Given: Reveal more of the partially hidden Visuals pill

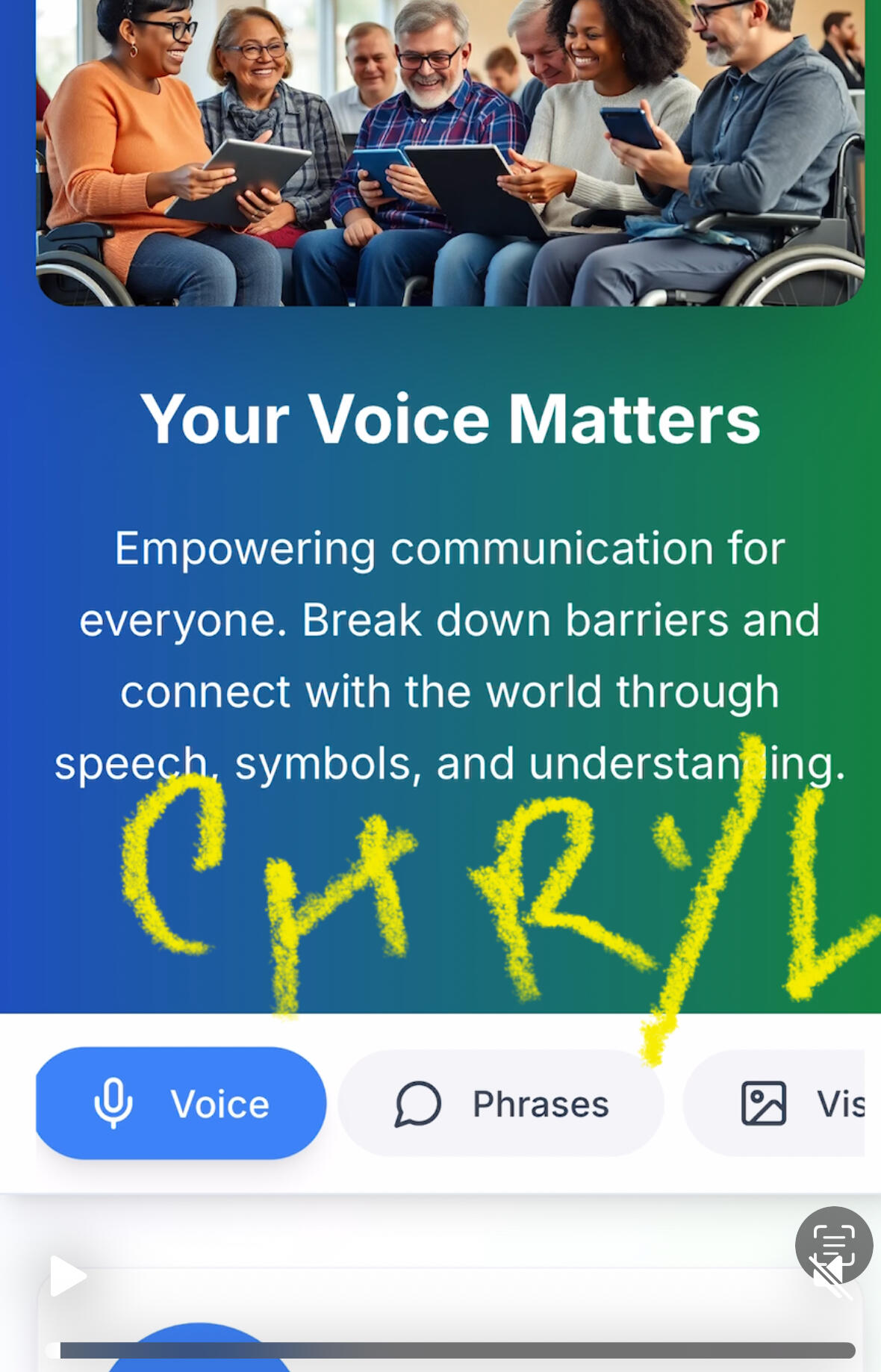Looking at the screenshot, I should tap(791, 1102).
